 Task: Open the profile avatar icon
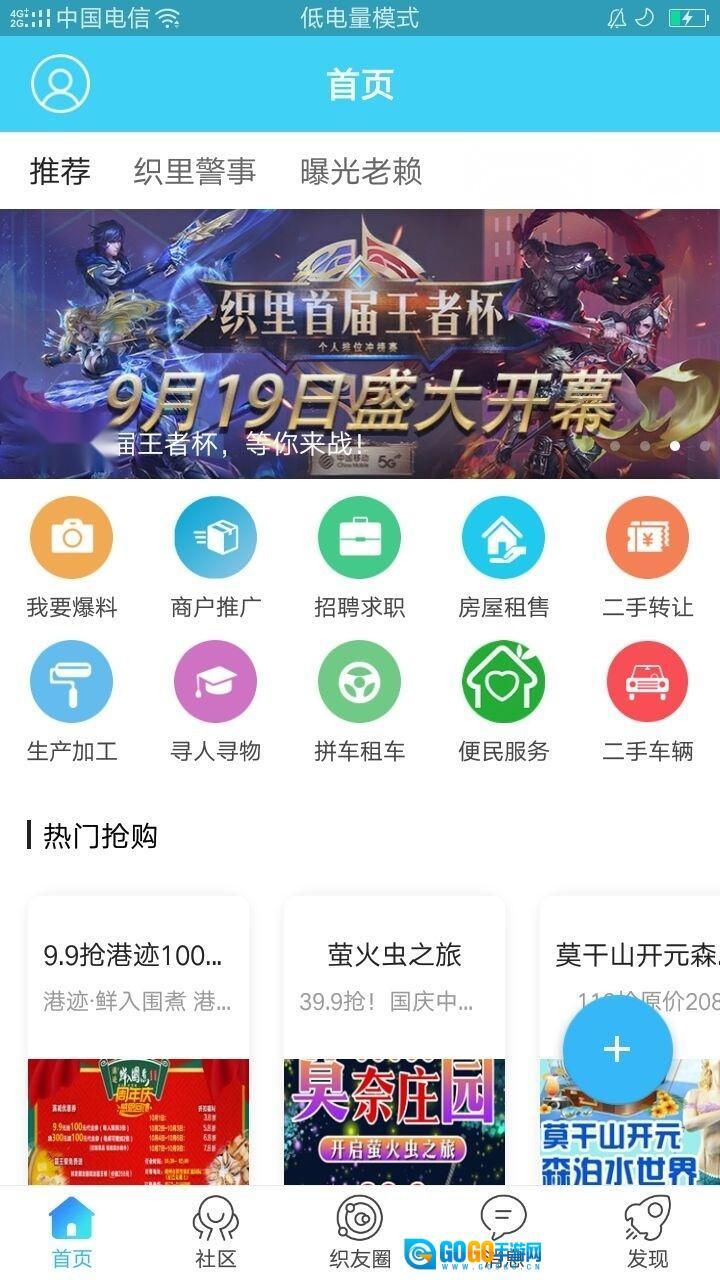point(60,84)
